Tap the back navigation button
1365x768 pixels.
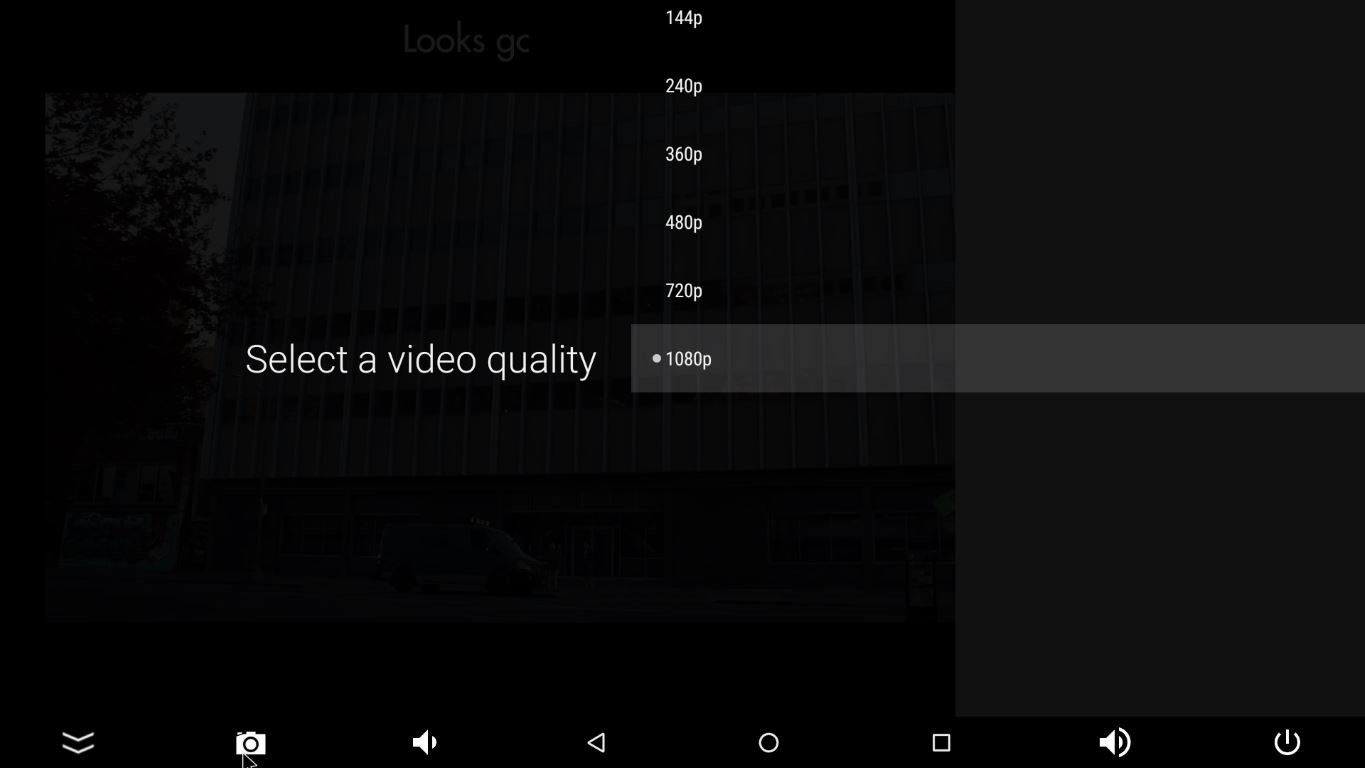[x=597, y=742]
